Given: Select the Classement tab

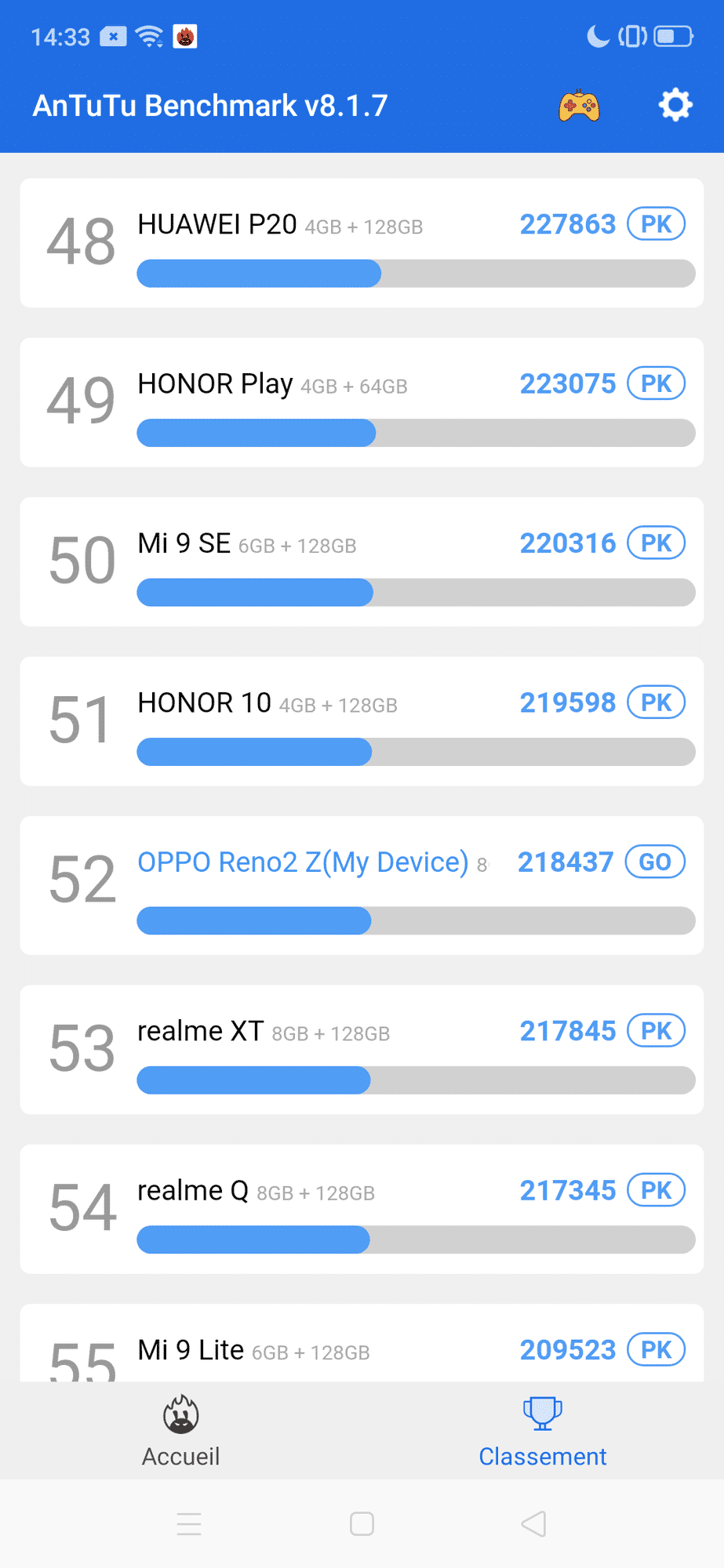Looking at the screenshot, I should (x=543, y=1432).
